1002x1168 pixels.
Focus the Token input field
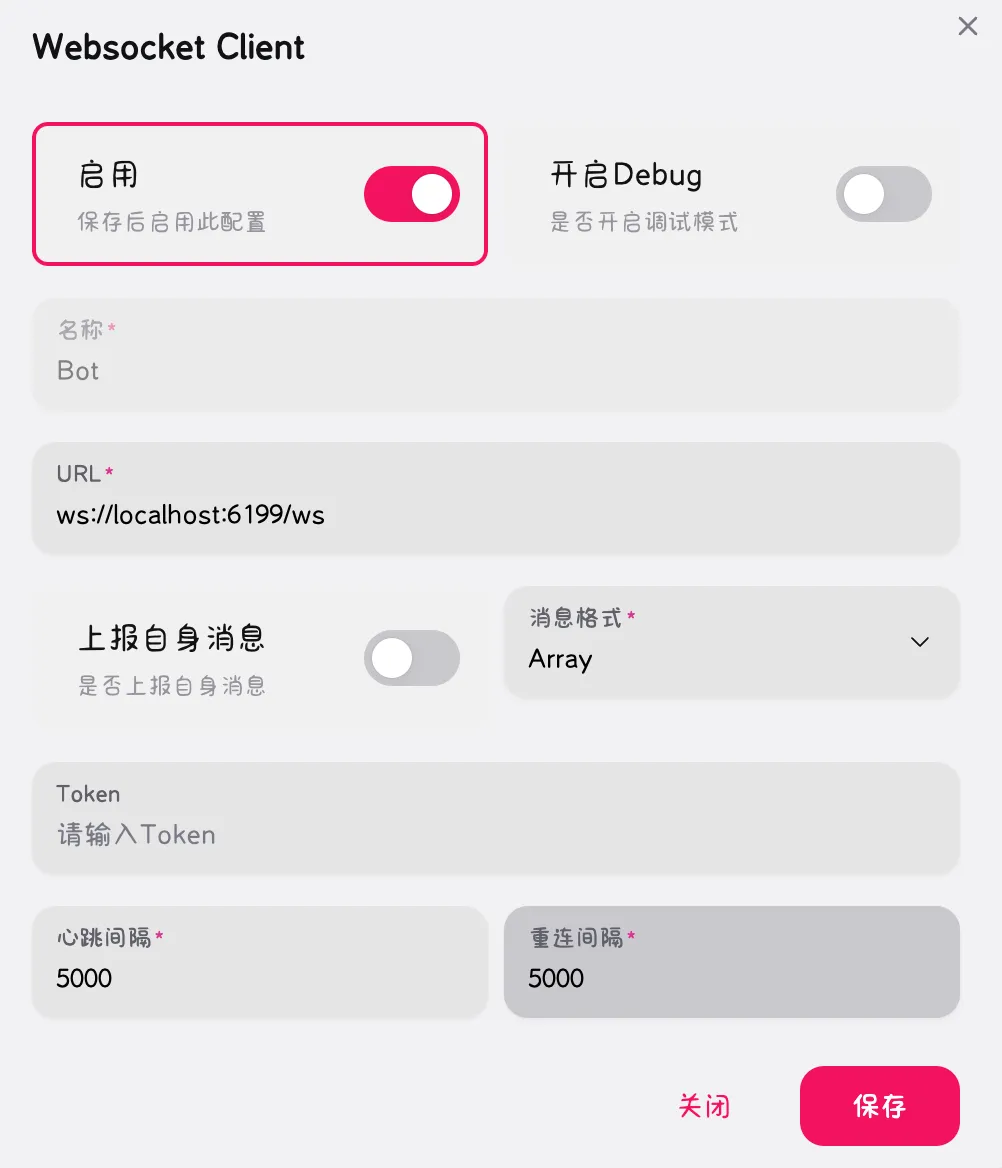(x=495, y=834)
